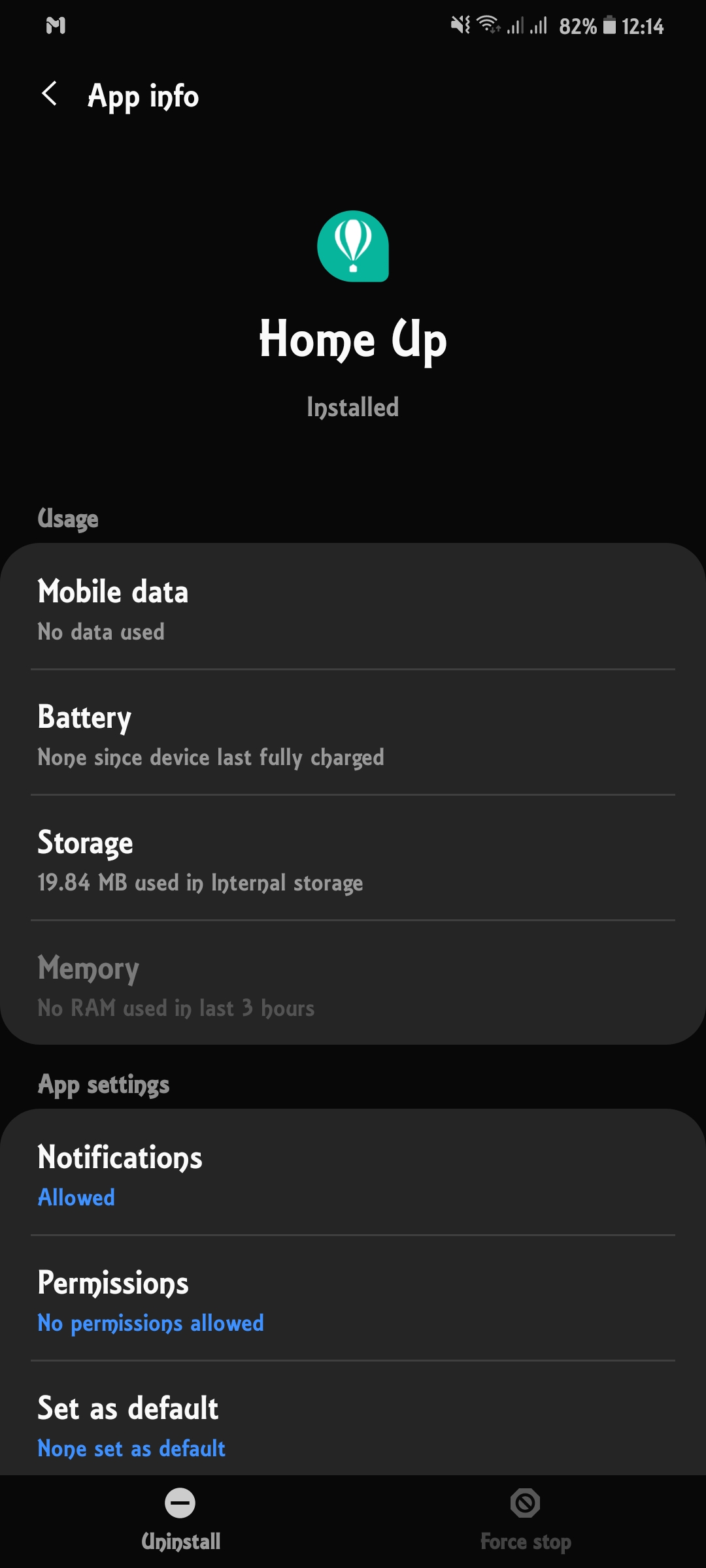Open Battery usage details
The height and width of the screenshot is (1568, 706).
point(353,732)
